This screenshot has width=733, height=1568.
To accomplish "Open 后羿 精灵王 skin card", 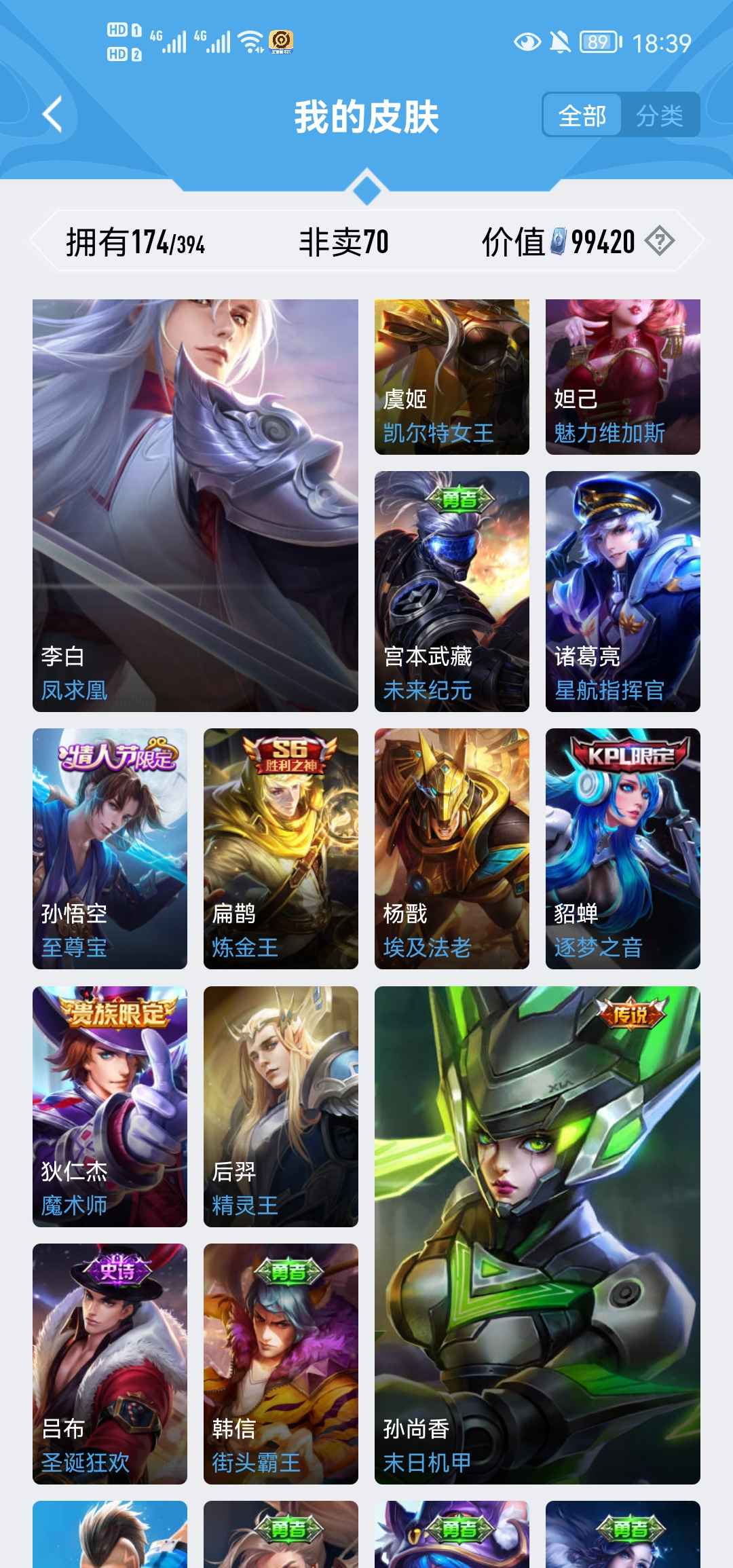I will coord(280,1106).
